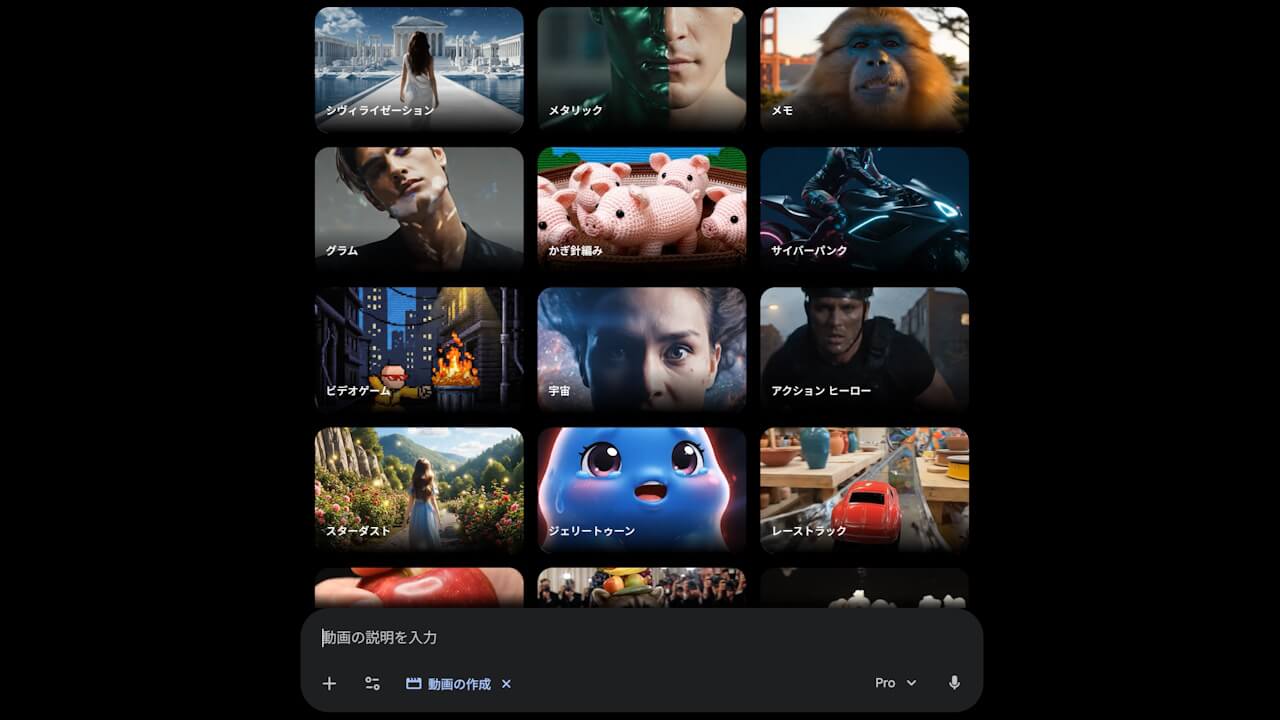Open the グラム style tile
This screenshot has width=1280, height=720.
click(x=419, y=210)
